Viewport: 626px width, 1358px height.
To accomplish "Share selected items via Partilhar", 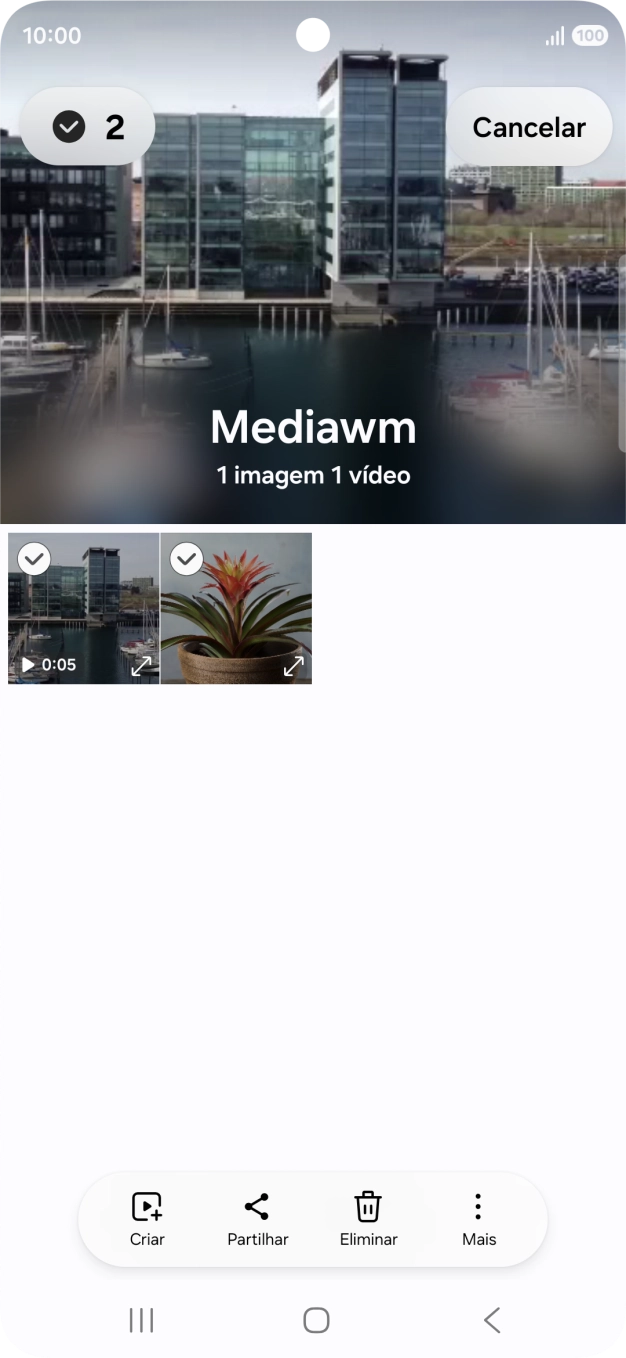I will [257, 1219].
